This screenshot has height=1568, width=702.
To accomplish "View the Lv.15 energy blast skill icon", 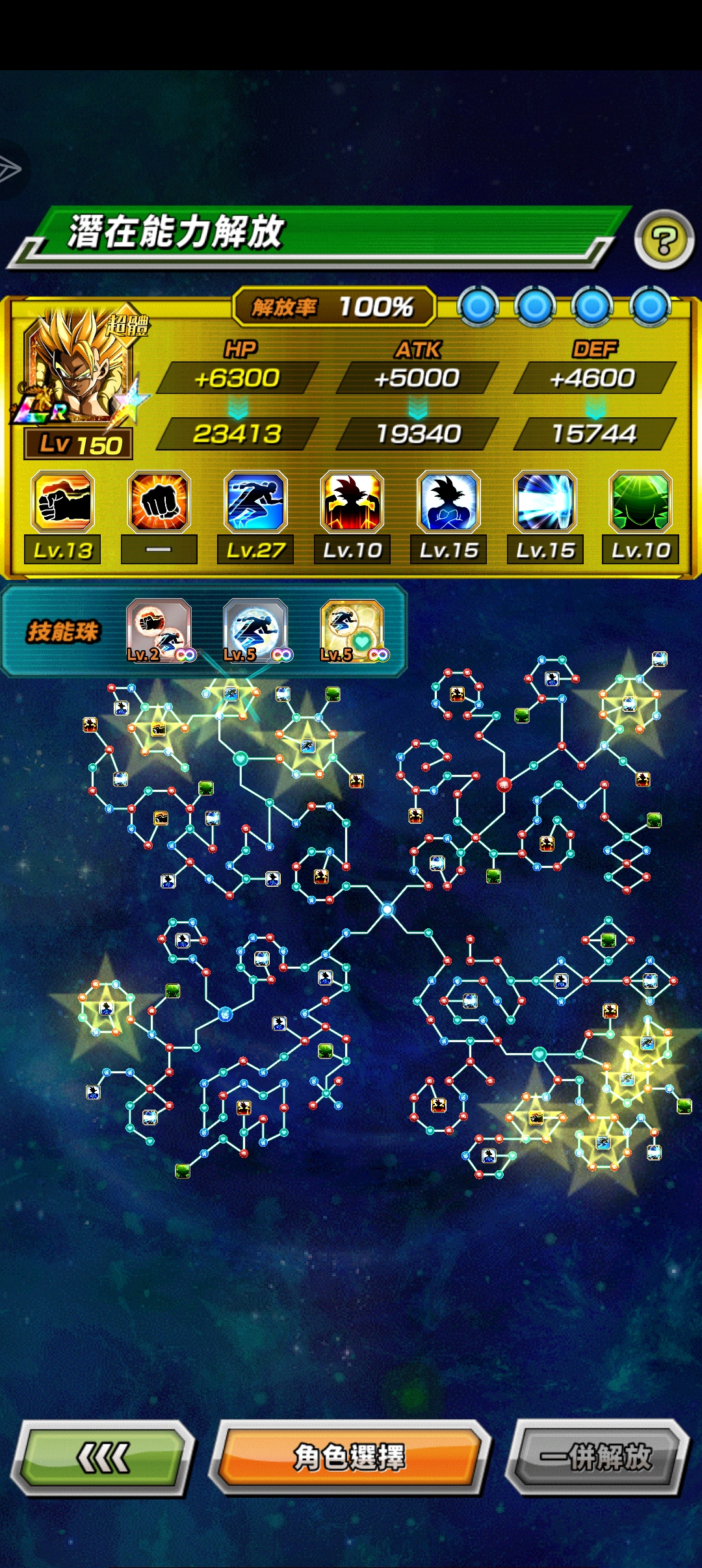I will [545, 503].
